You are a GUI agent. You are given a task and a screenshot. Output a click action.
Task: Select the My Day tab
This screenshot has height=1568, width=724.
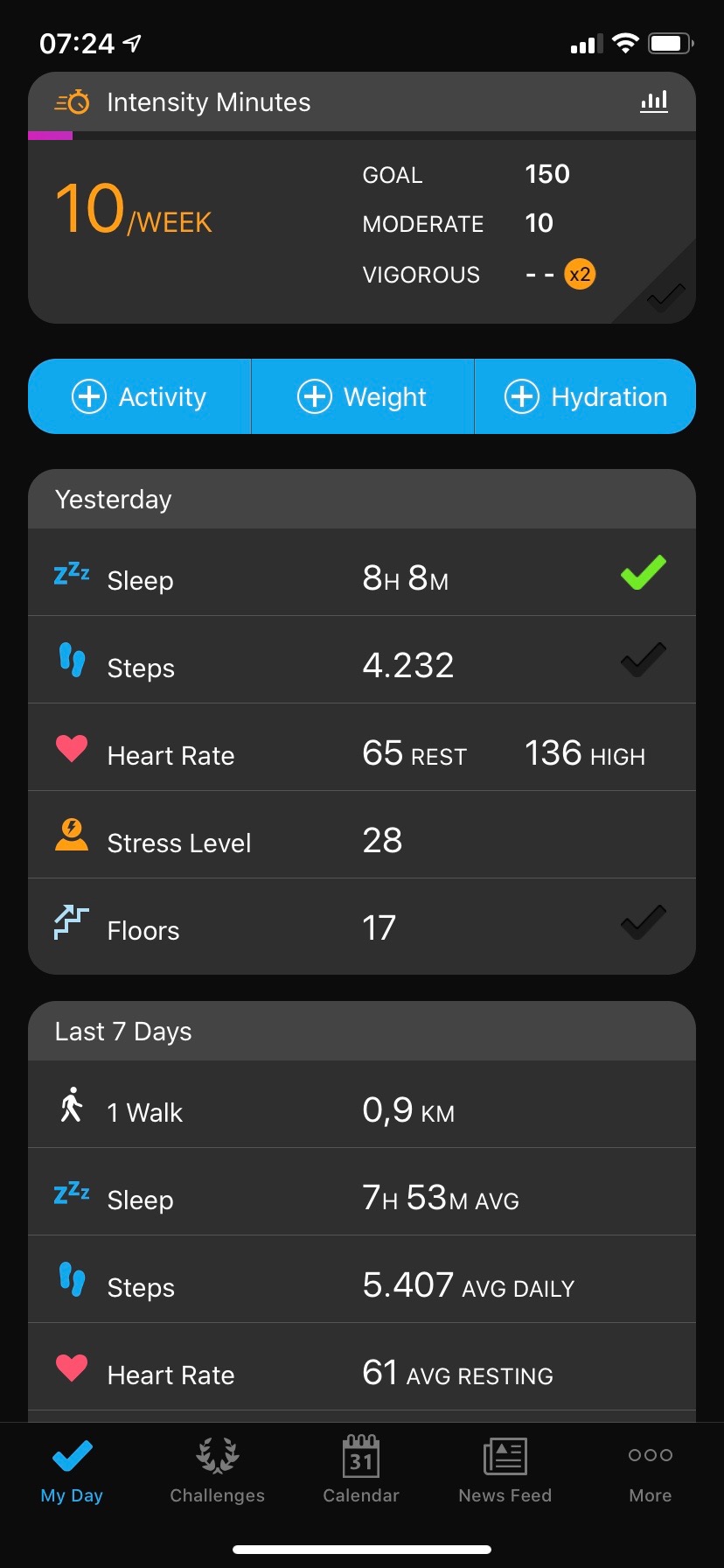(72, 1471)
